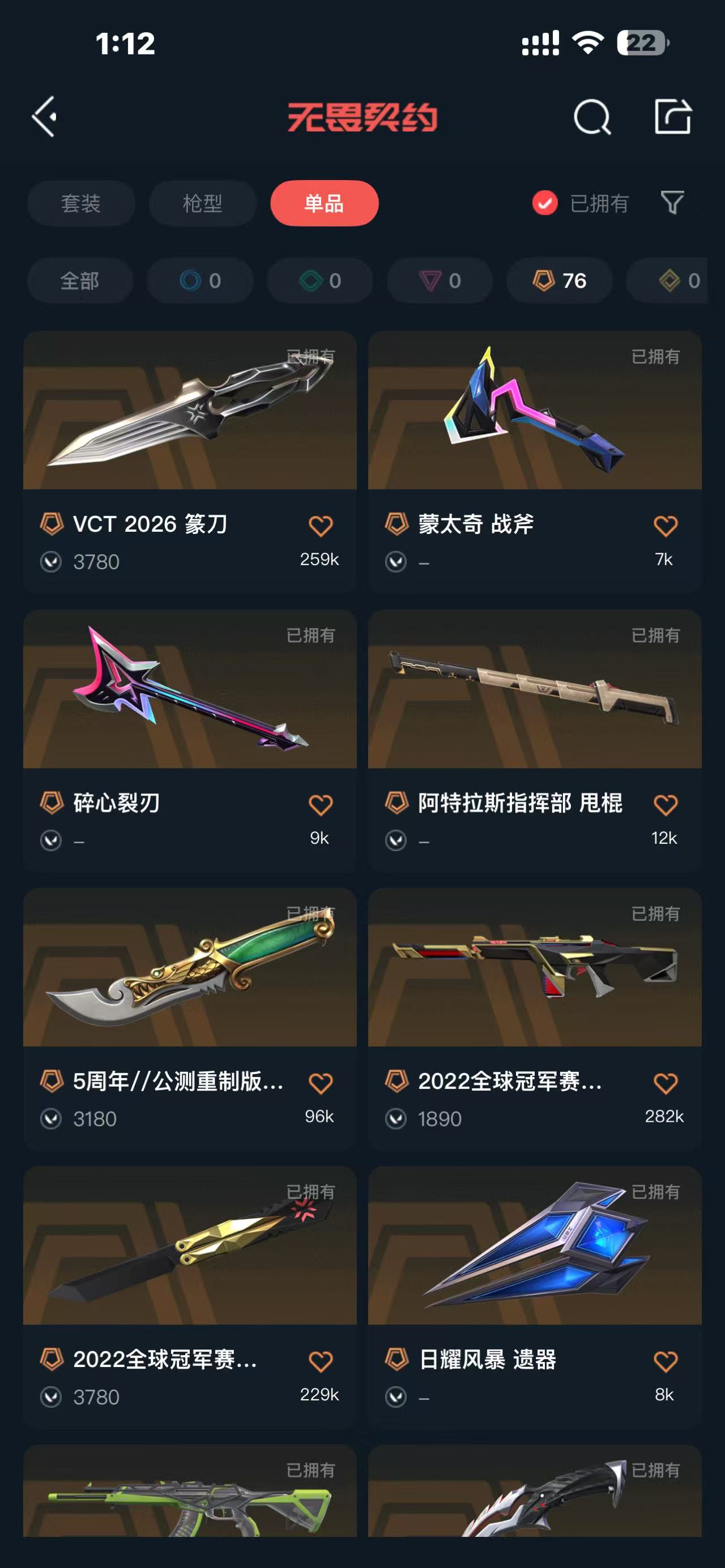Uncheck the 已拥有 filter checkbox
Image resolution: width=725 pixels, height=1568 pixels.
point(545,203)
